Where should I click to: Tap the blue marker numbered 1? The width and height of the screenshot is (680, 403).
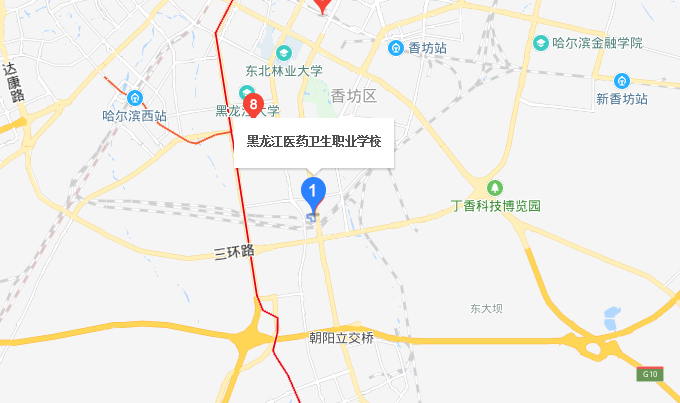tap(314, 192)
